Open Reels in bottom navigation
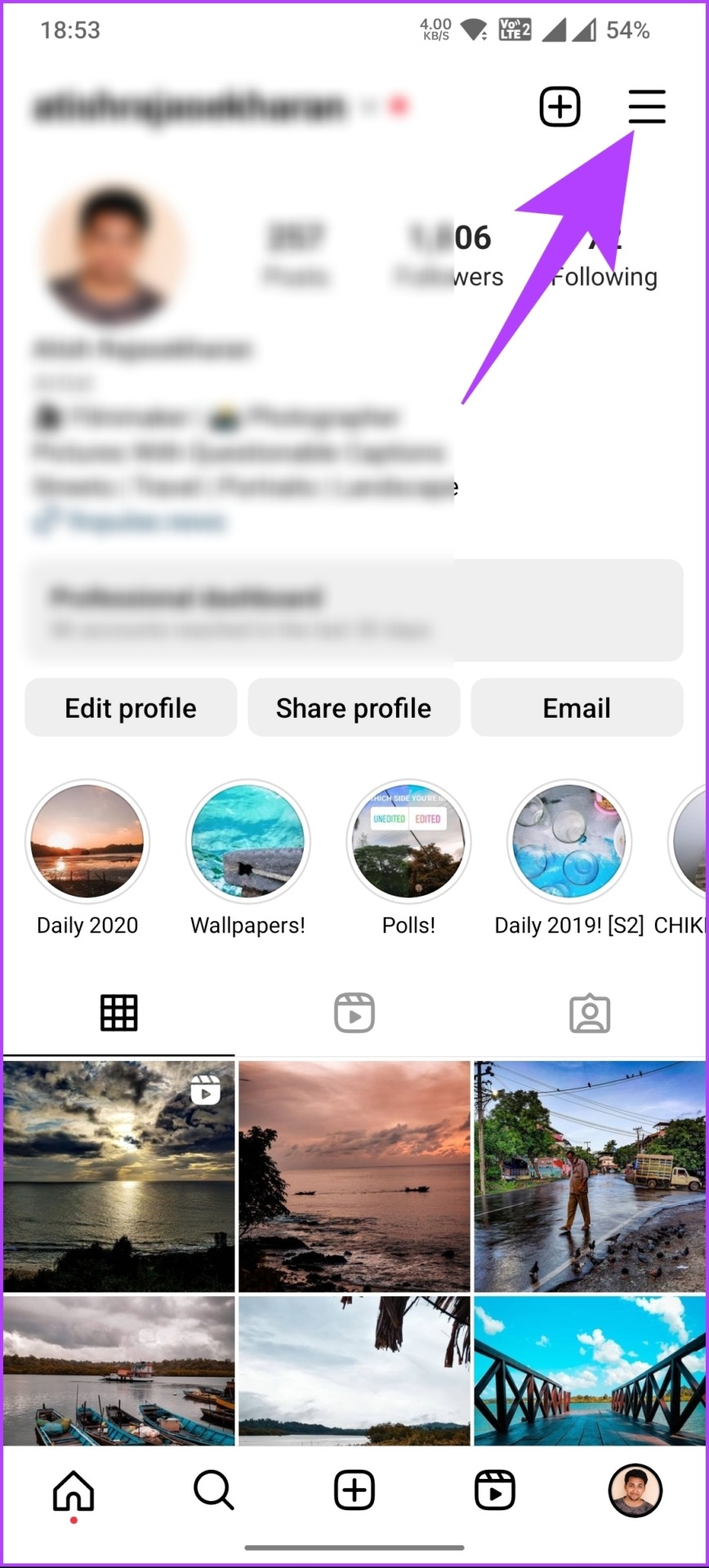This screenshot has width=709, height=1568. 495,1490
